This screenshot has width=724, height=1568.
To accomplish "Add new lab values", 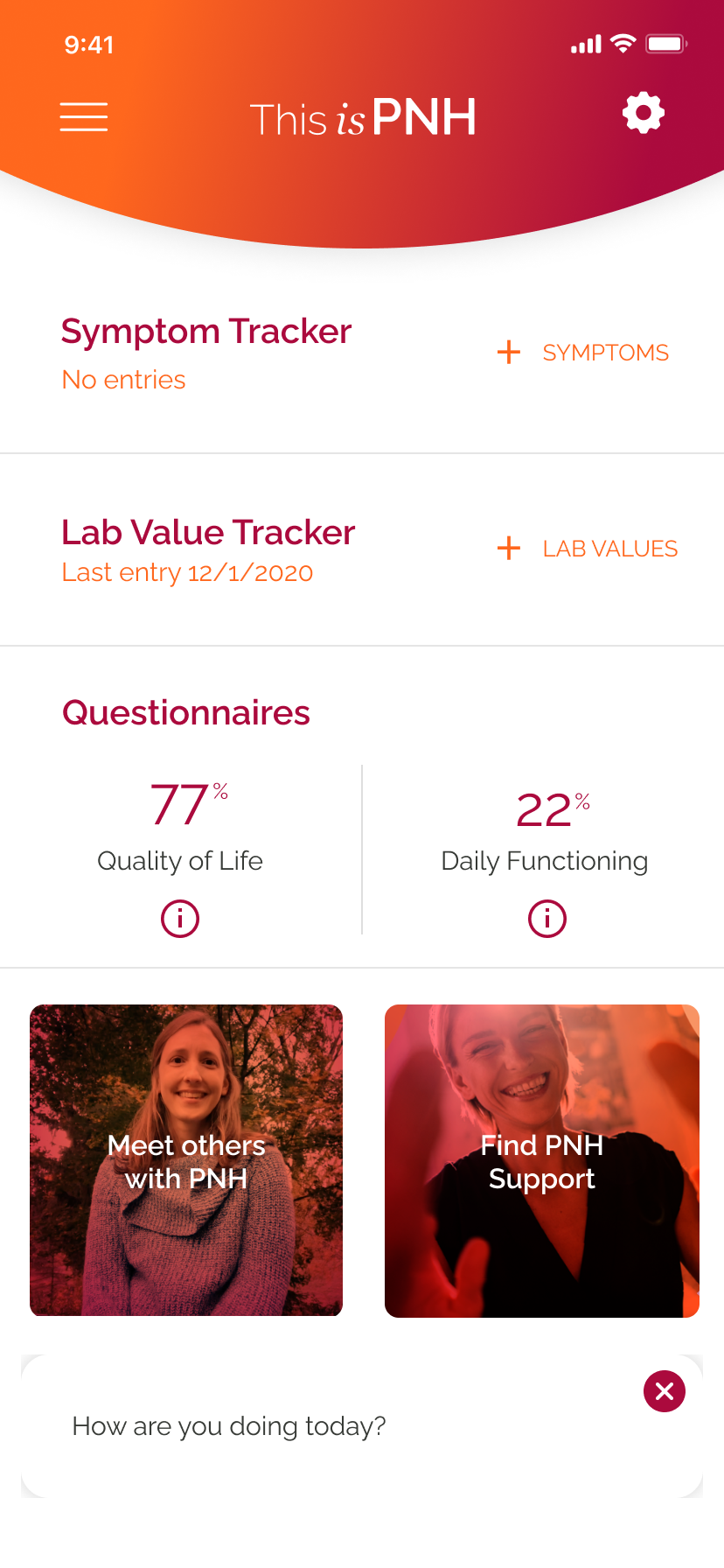I will click(588, 549).
